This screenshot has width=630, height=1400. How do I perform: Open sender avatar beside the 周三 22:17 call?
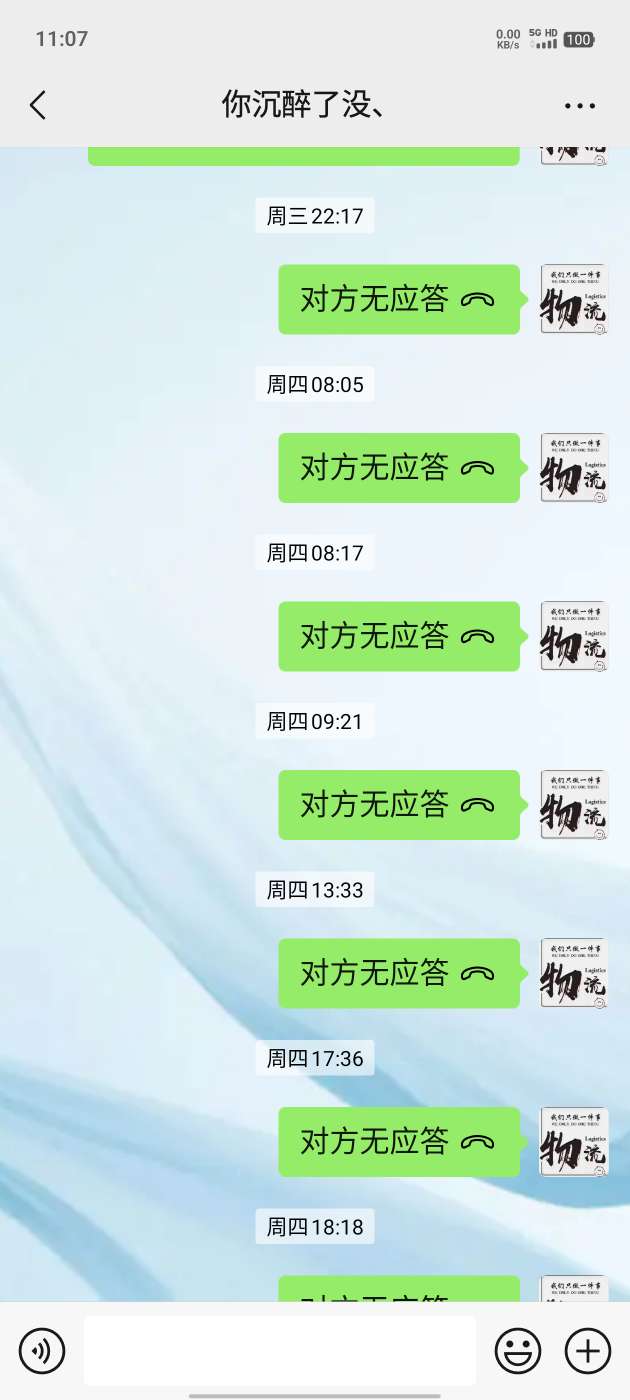click(x=574, y=299)
